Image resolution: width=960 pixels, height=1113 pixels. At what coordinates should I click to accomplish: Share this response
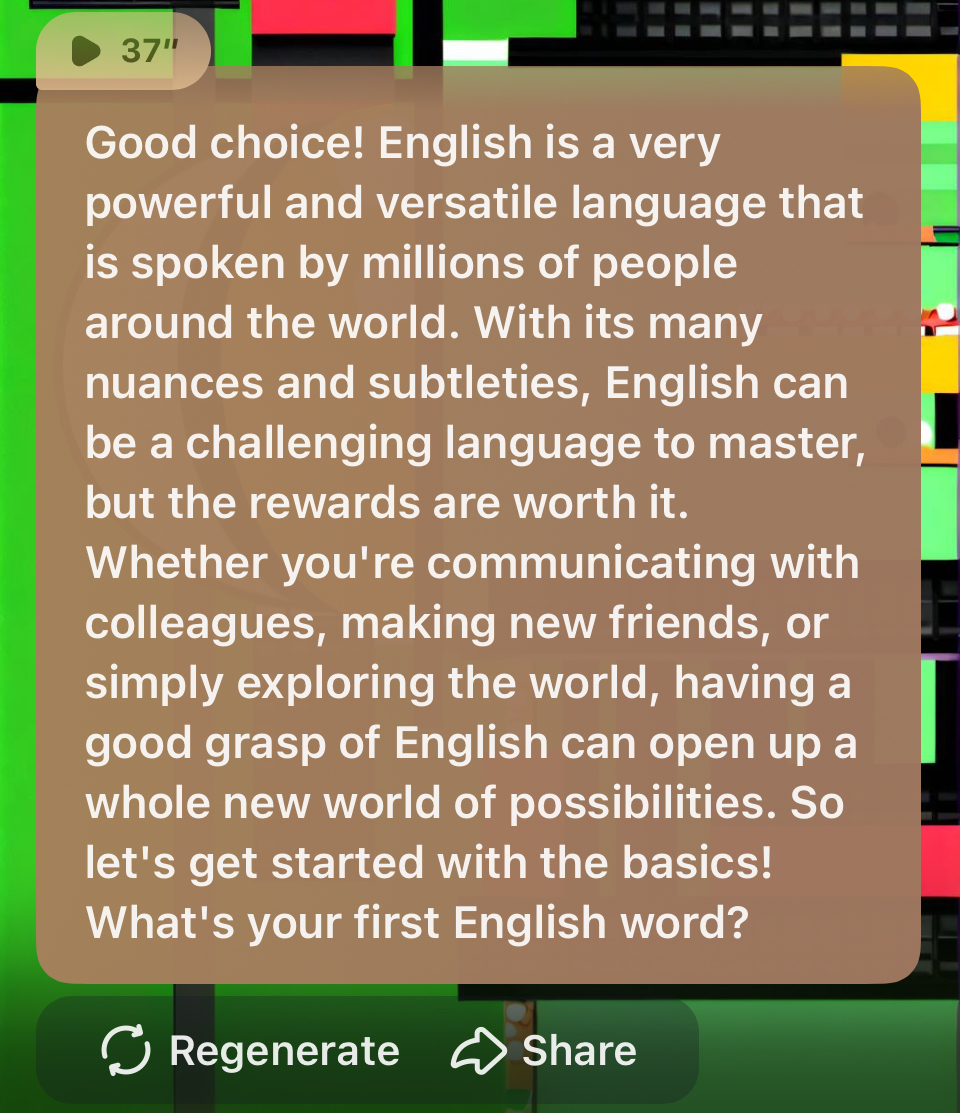click(545, 1051)
